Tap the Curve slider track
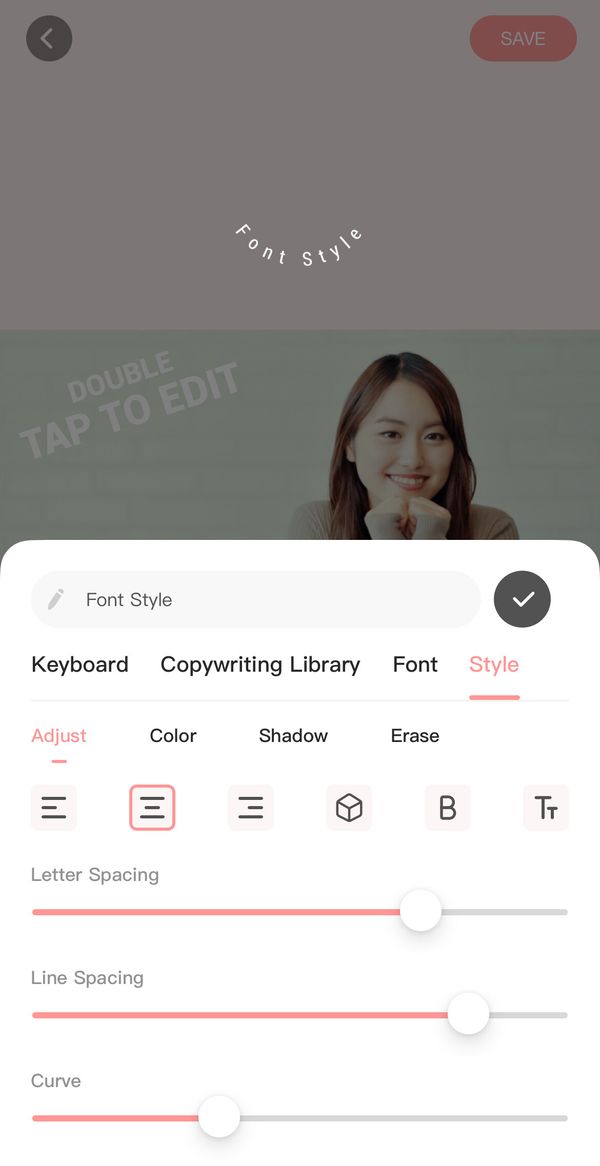Viewport: 600px width, 1166px height. 300,1118
